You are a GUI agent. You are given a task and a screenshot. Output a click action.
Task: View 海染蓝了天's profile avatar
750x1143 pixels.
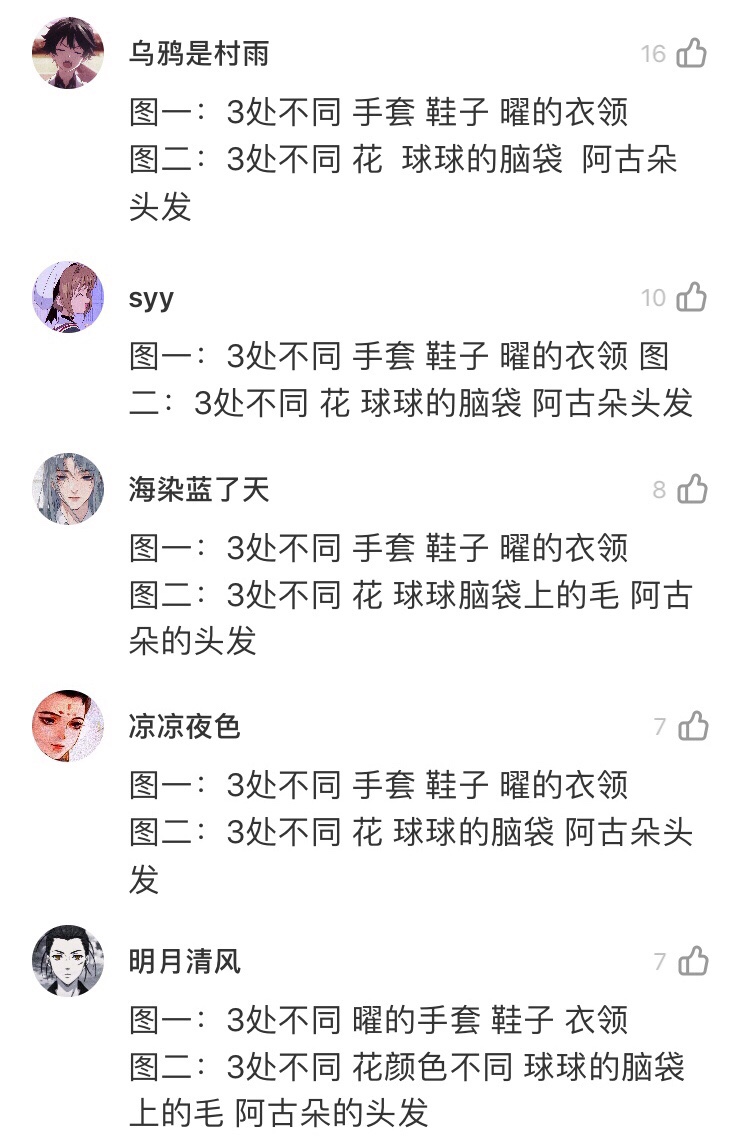[69, 489]
